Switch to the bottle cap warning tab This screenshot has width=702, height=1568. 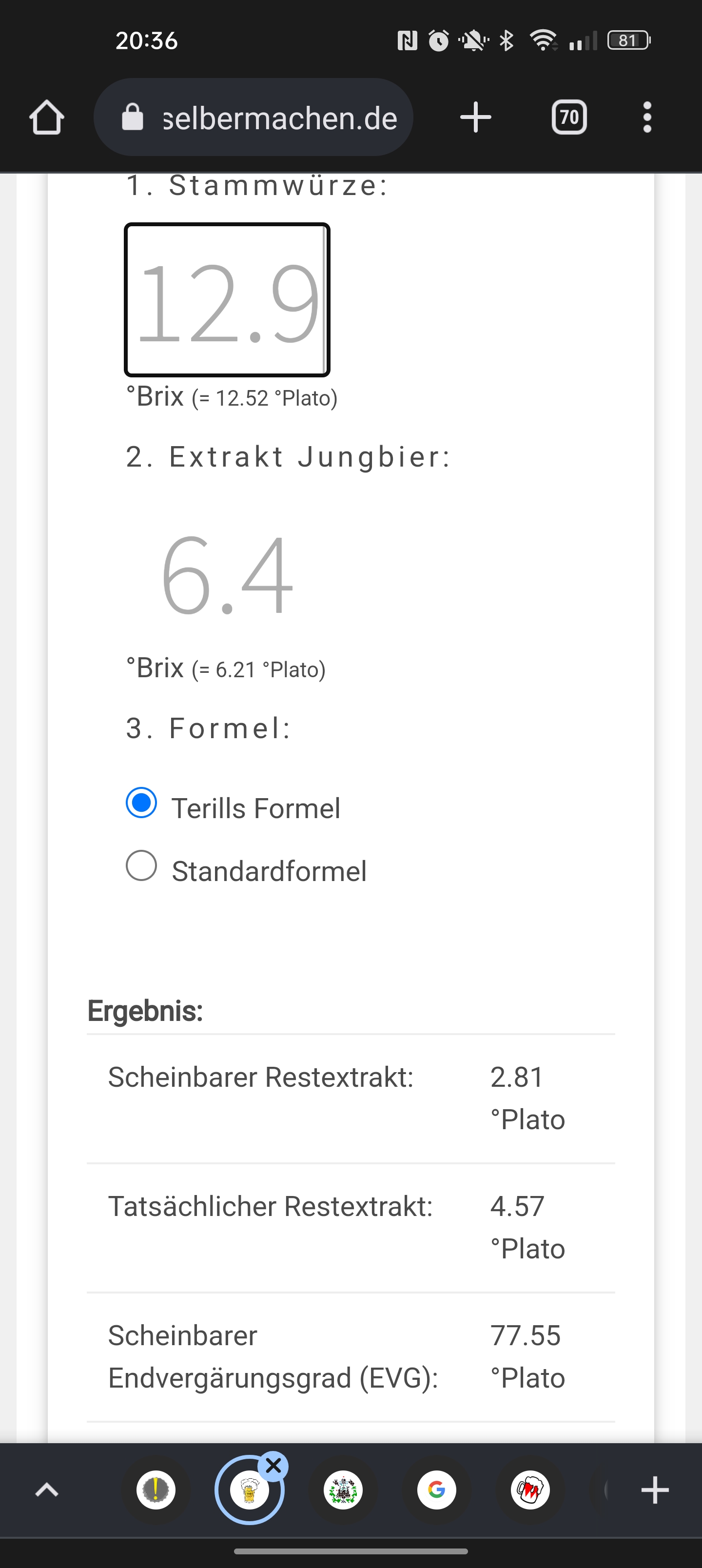[x=156, y=1490]
